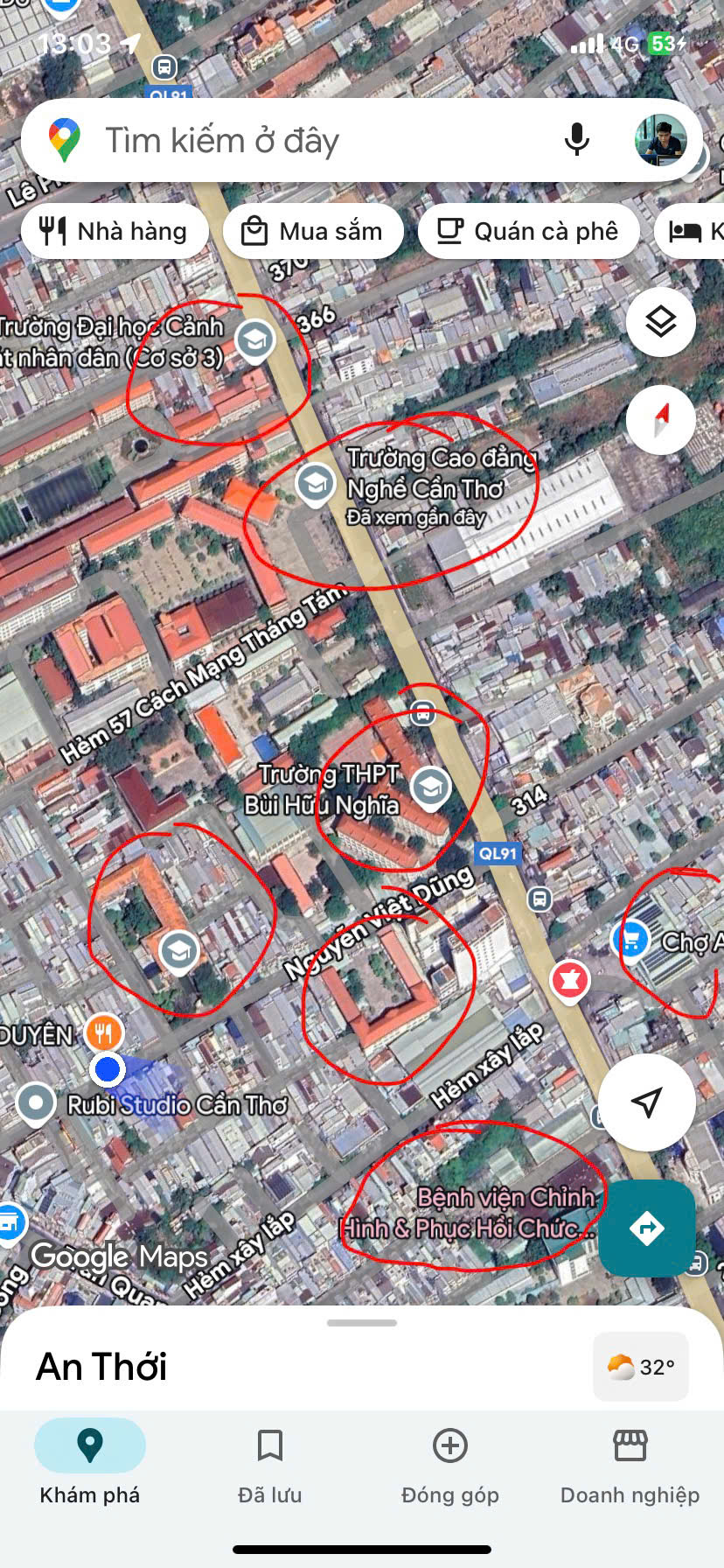Filter map by 'Nhà hàng' chip
The height and width of the screenshot is (1568, 724).
click(x=115, y=232)
